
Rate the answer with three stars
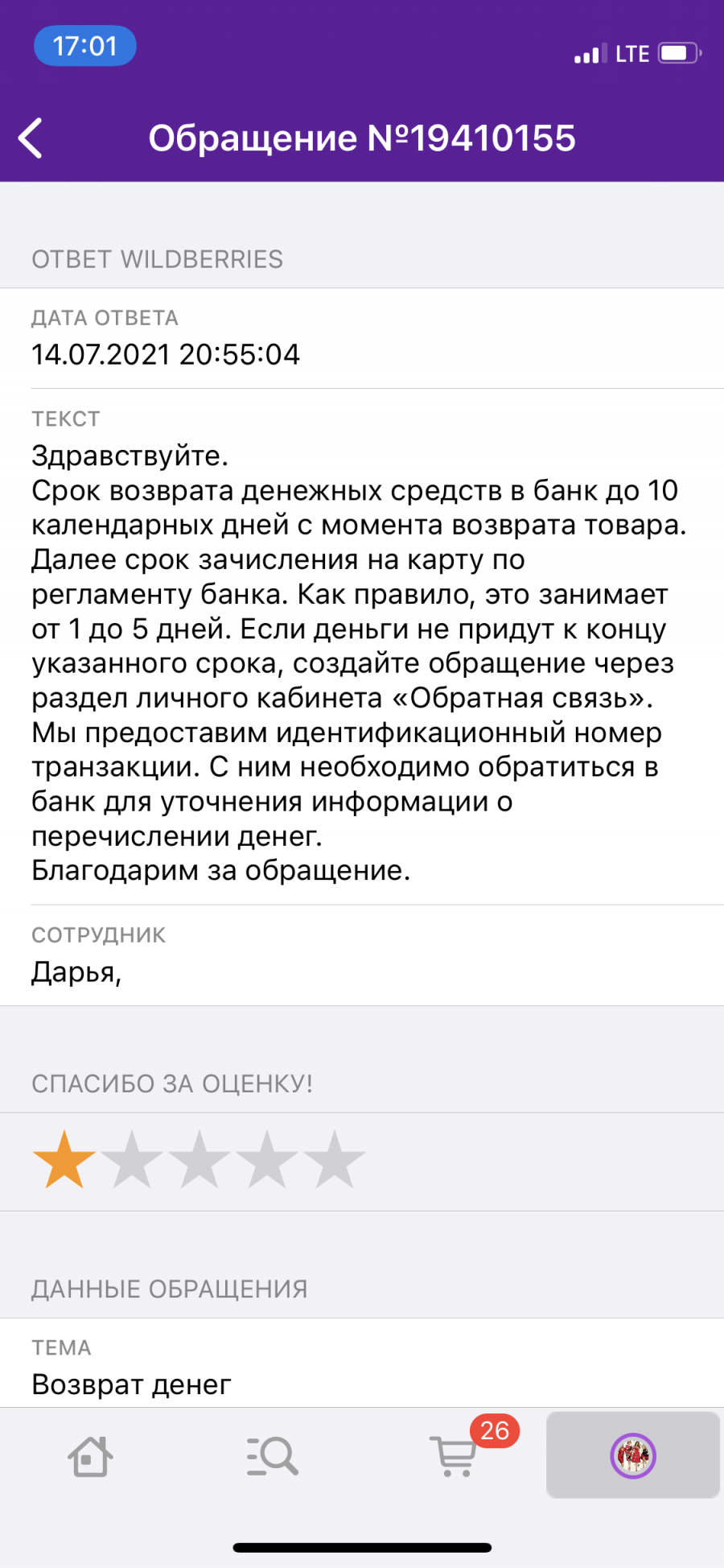click(200, 1160)
